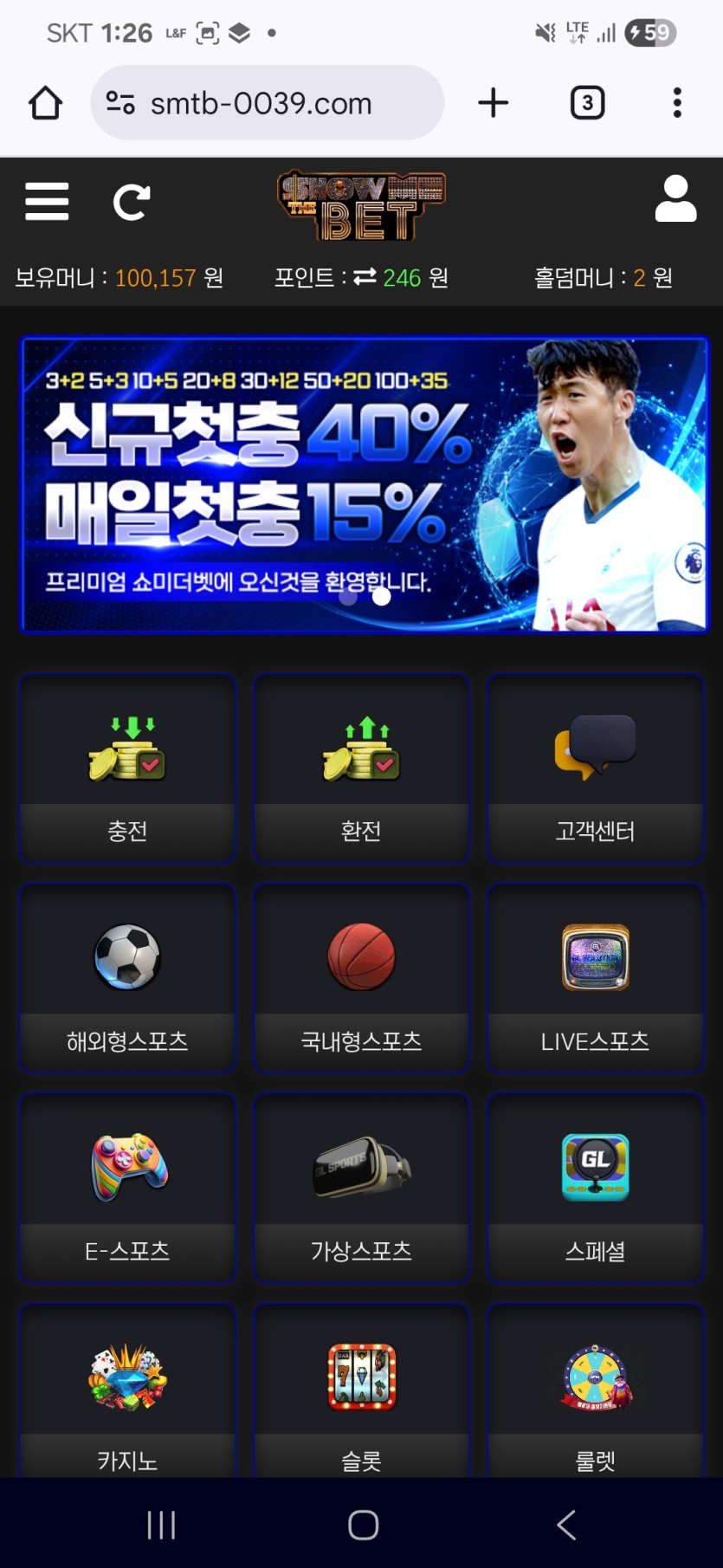
Task: Open the browser overflow menu
Action: (677, 103)
